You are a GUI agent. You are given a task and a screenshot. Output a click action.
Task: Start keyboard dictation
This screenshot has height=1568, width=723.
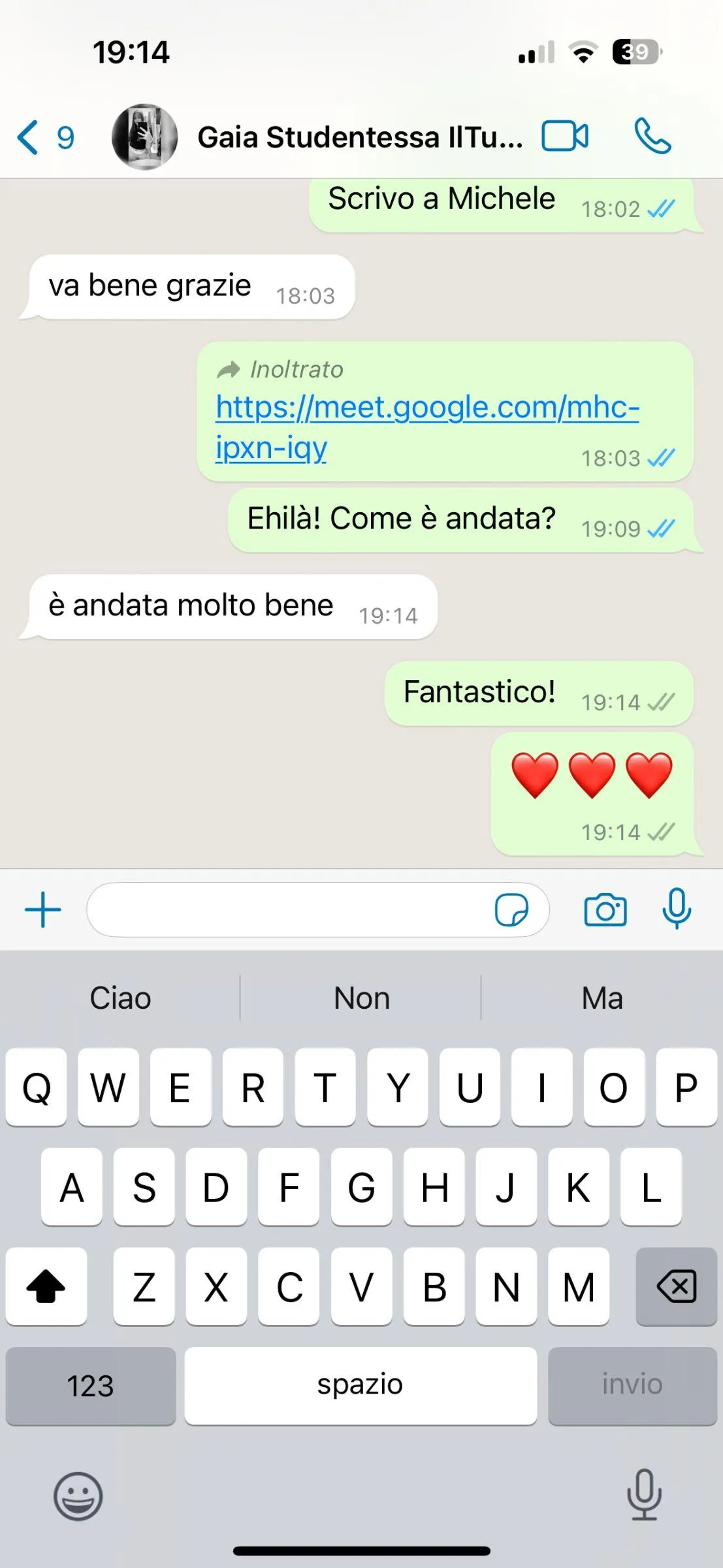click(x=644, y=1495)
